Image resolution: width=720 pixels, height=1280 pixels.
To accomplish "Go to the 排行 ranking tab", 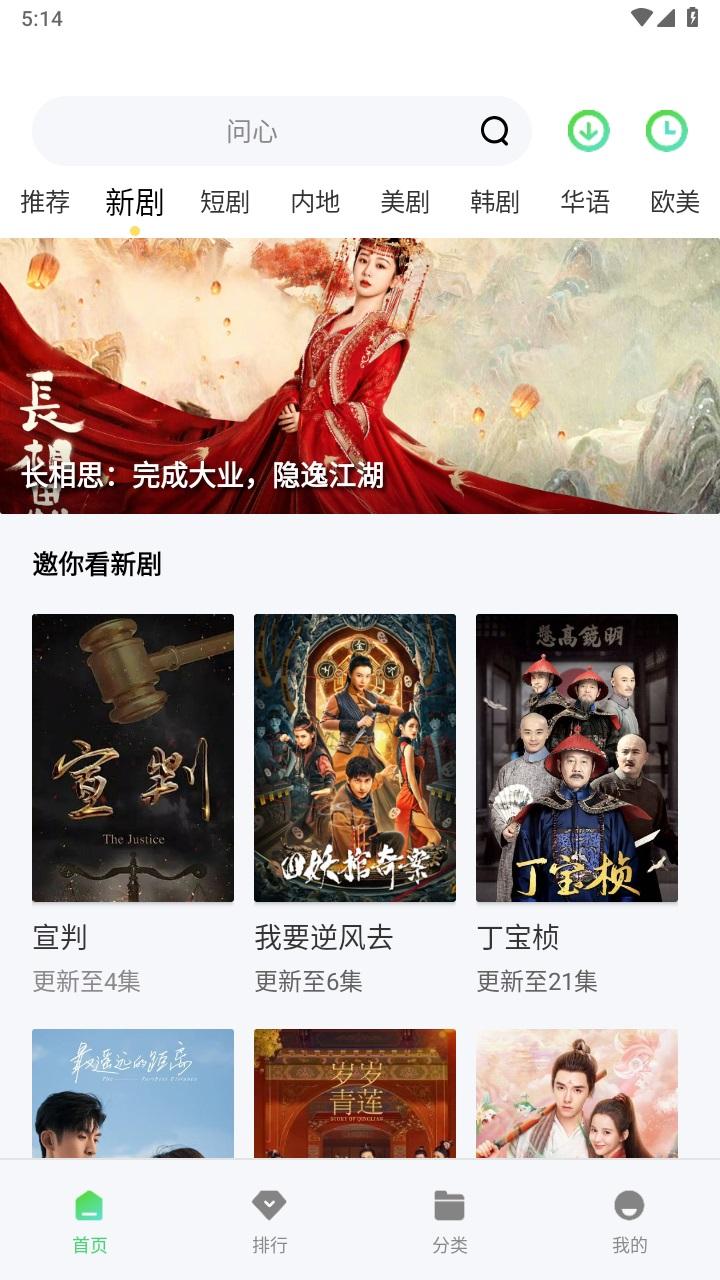I will 269,1220.
